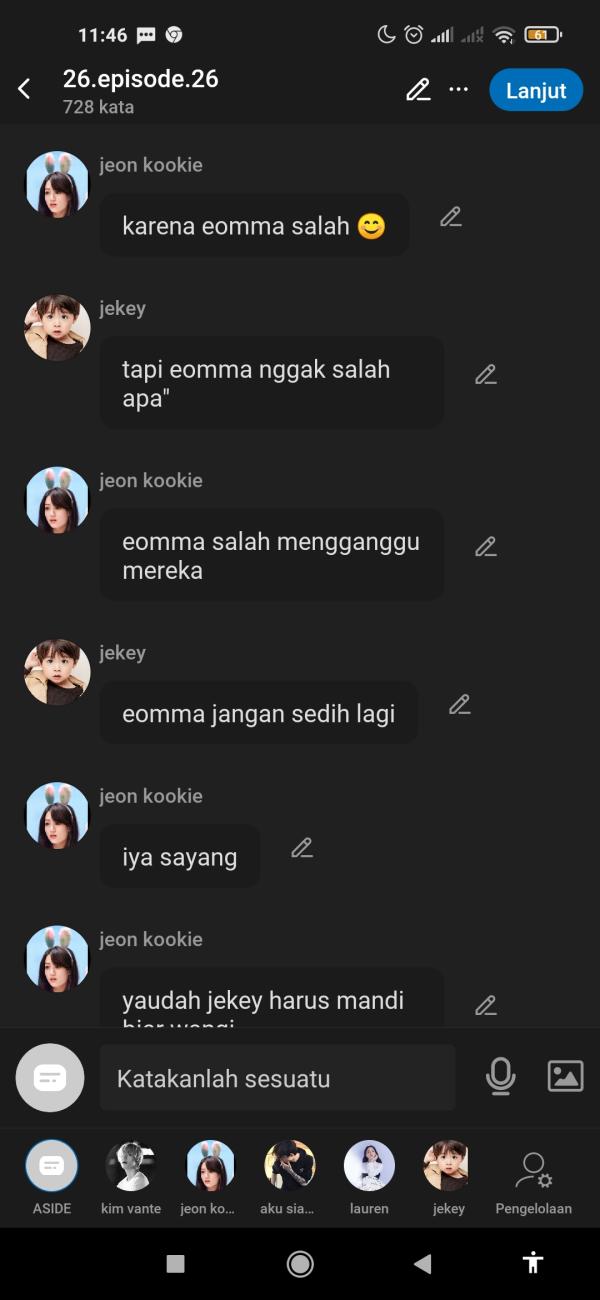
Task: Tap the Lanjut button
Action: click(536, 90)
